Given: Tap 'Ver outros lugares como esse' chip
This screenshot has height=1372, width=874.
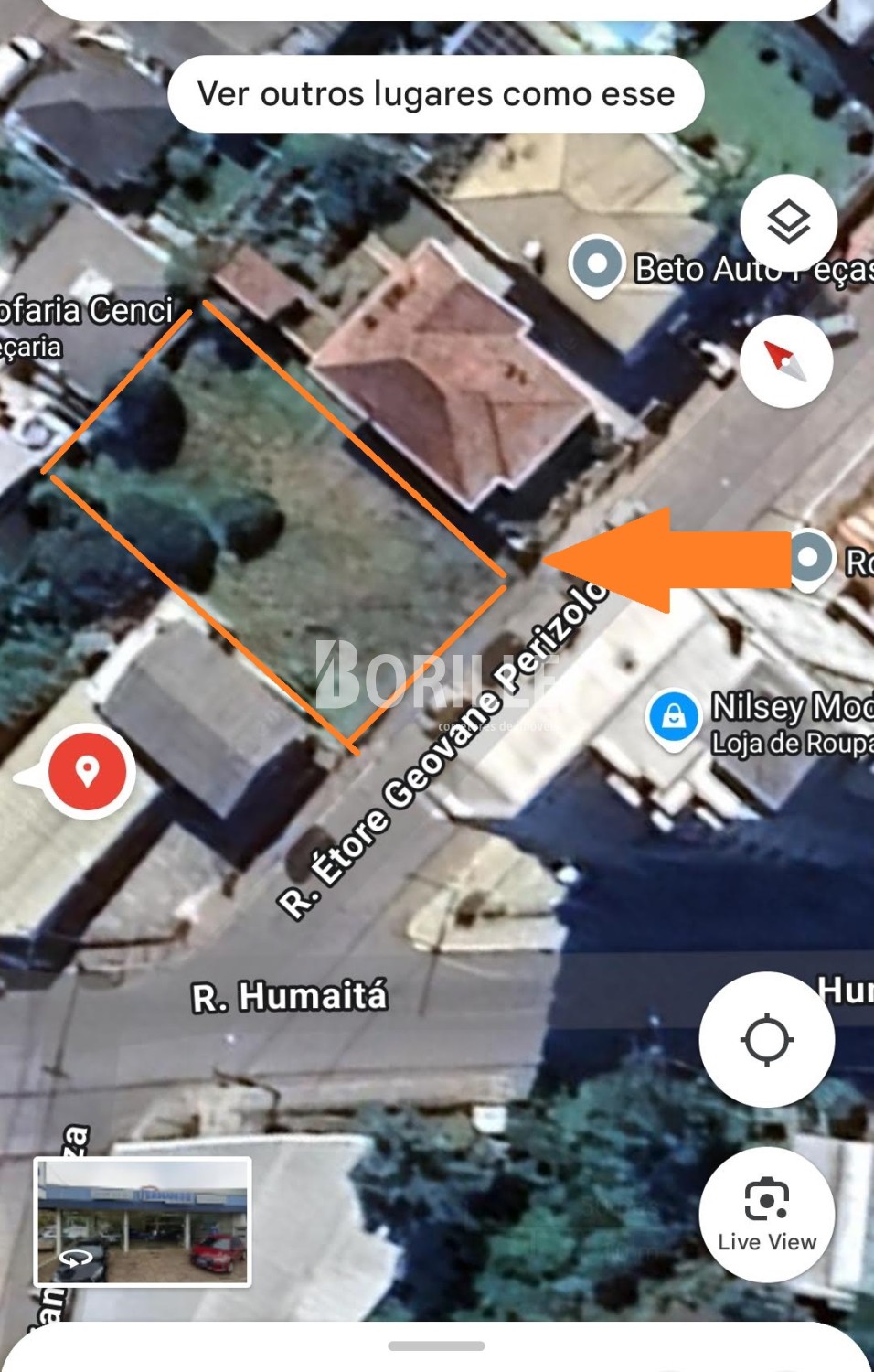Looking at the screenshot, I should coord(436,94).
